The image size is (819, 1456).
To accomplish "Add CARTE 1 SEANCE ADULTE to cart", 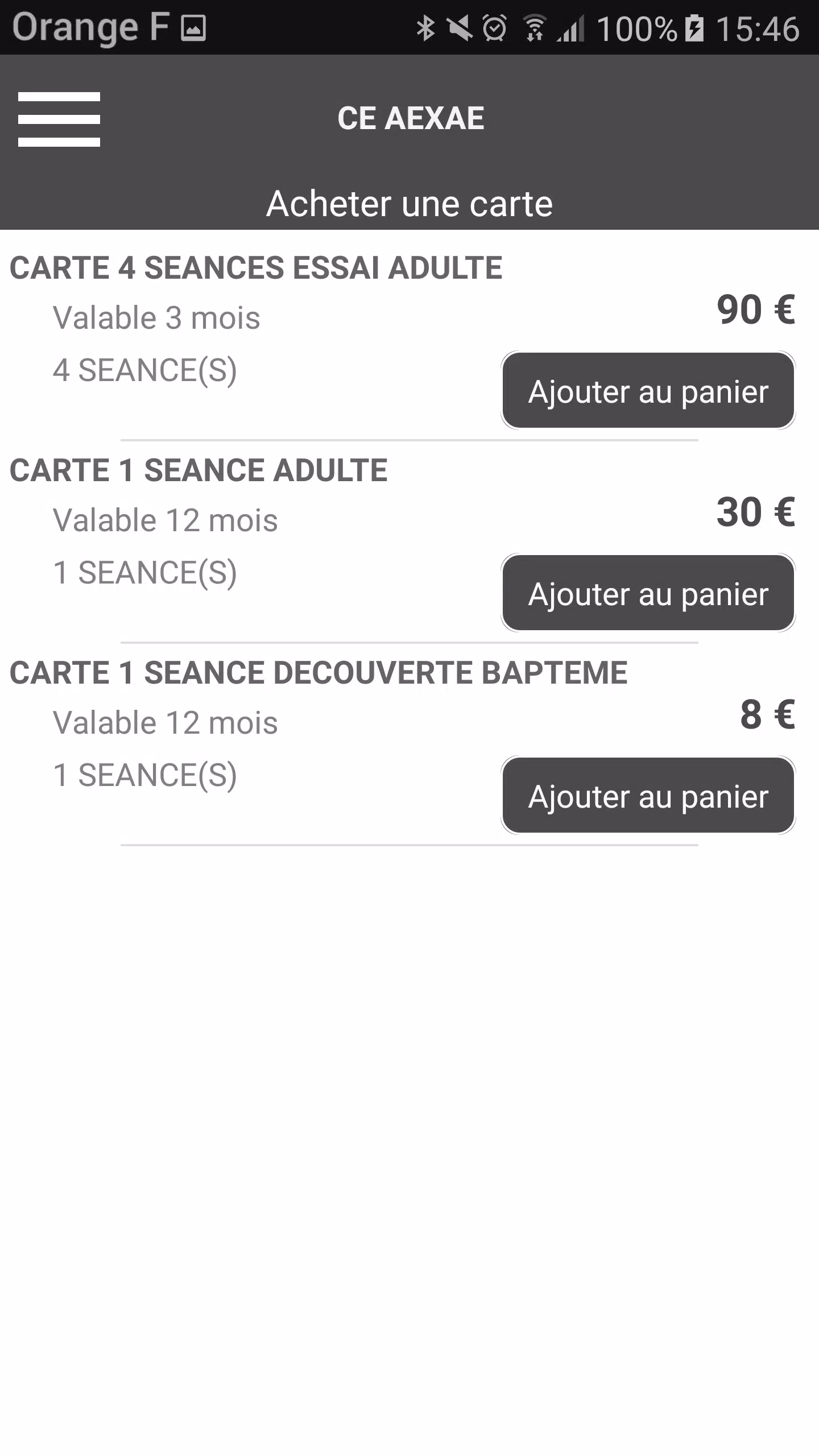I will point(648,593).
